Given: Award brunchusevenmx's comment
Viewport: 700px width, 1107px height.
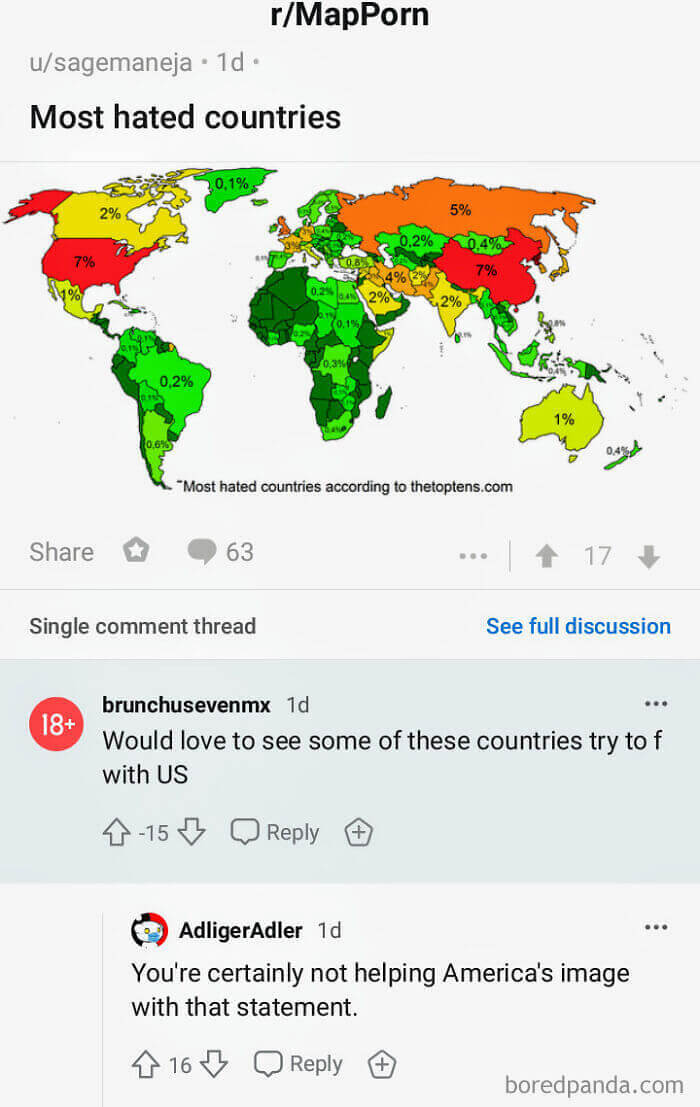Looking at the screenshot, I should tap(358, 832).
